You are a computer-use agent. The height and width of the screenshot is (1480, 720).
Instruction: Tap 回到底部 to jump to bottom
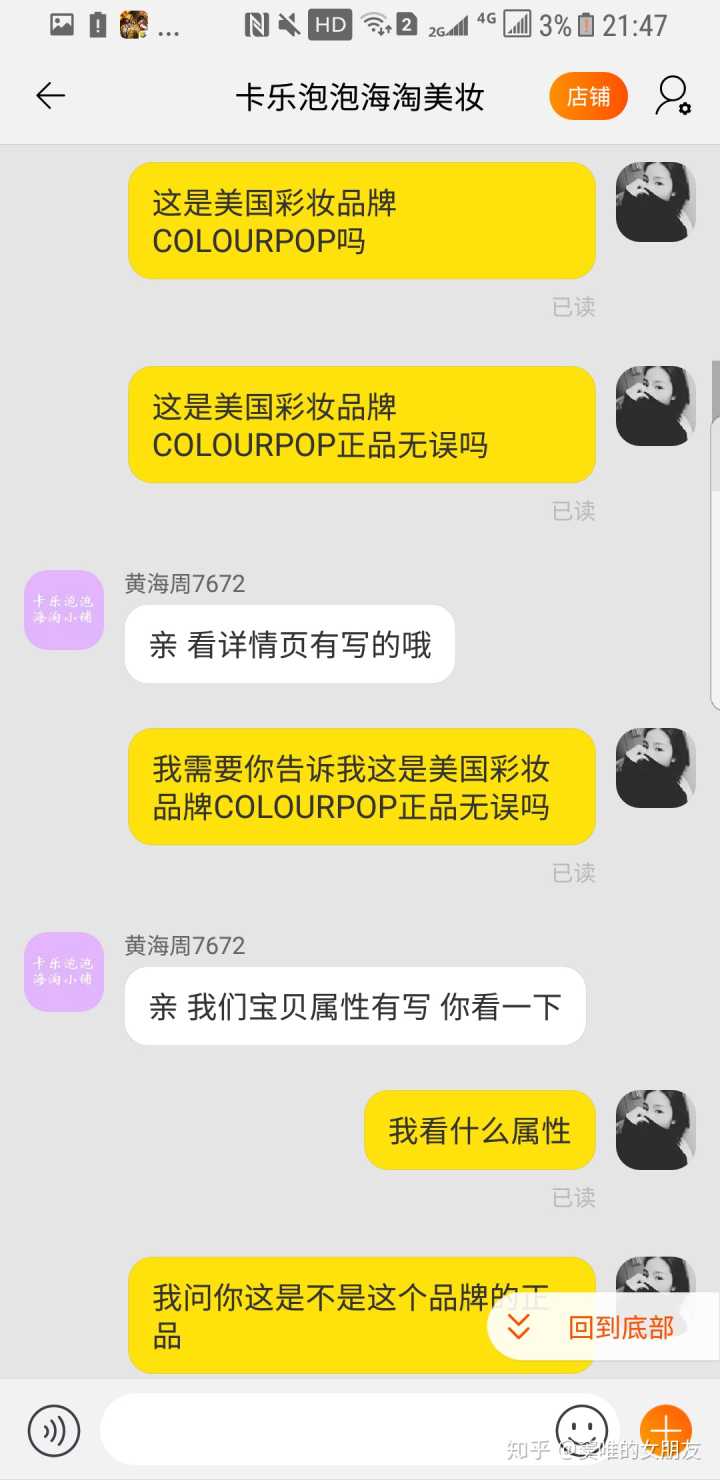coord(602,1327)
